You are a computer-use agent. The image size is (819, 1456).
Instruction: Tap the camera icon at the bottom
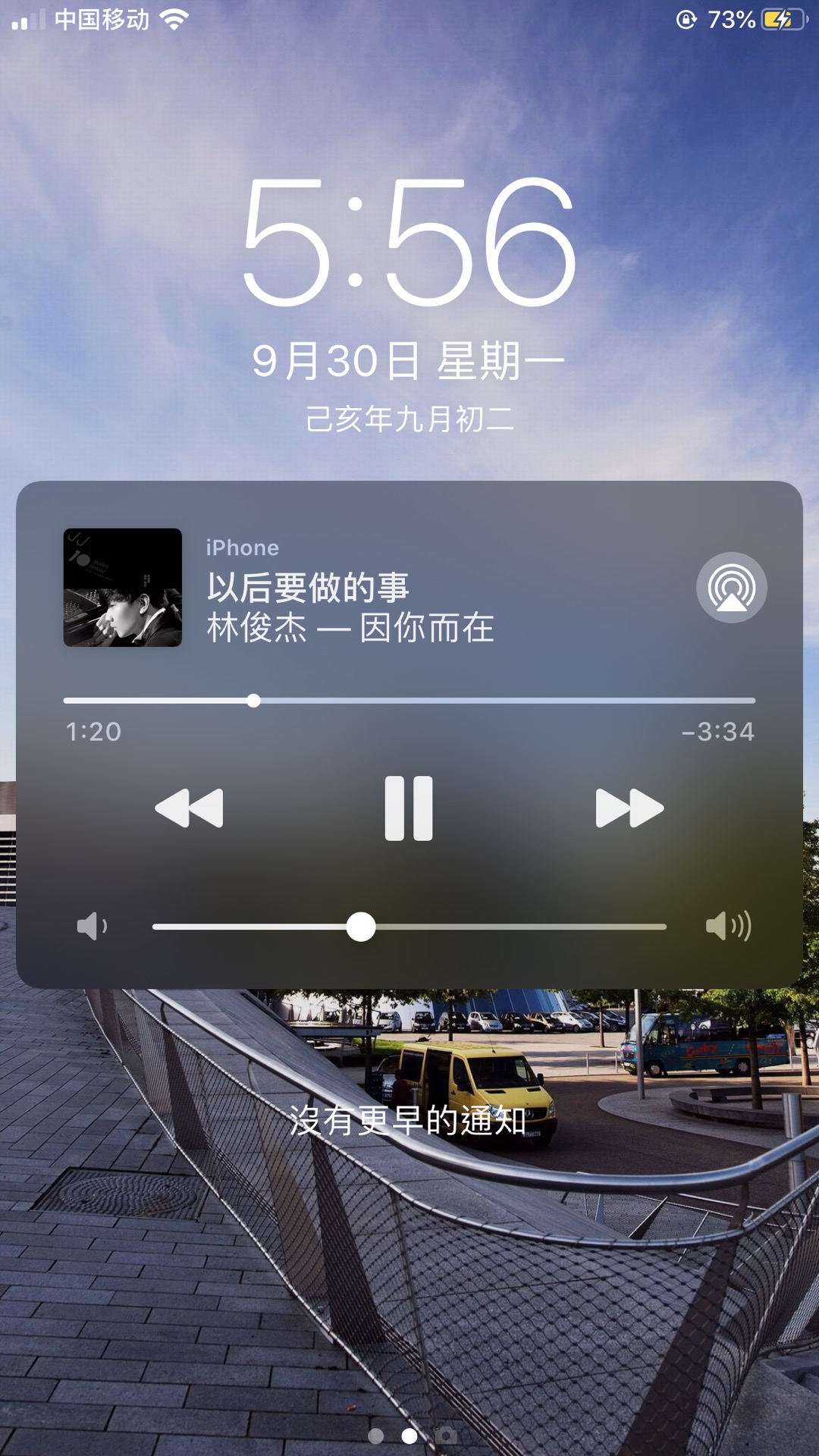[446, 1436]
